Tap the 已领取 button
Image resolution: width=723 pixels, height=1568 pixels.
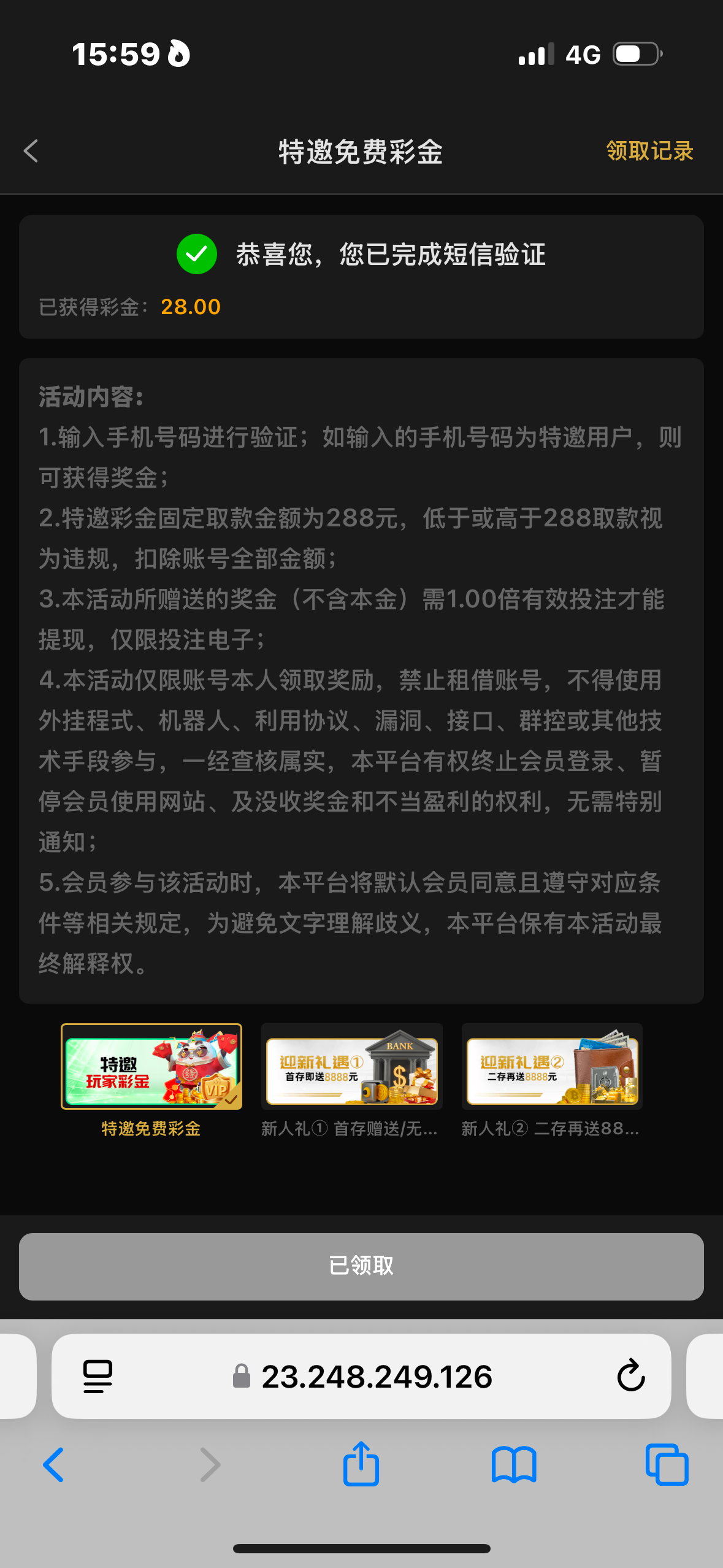pos(361,1266)
